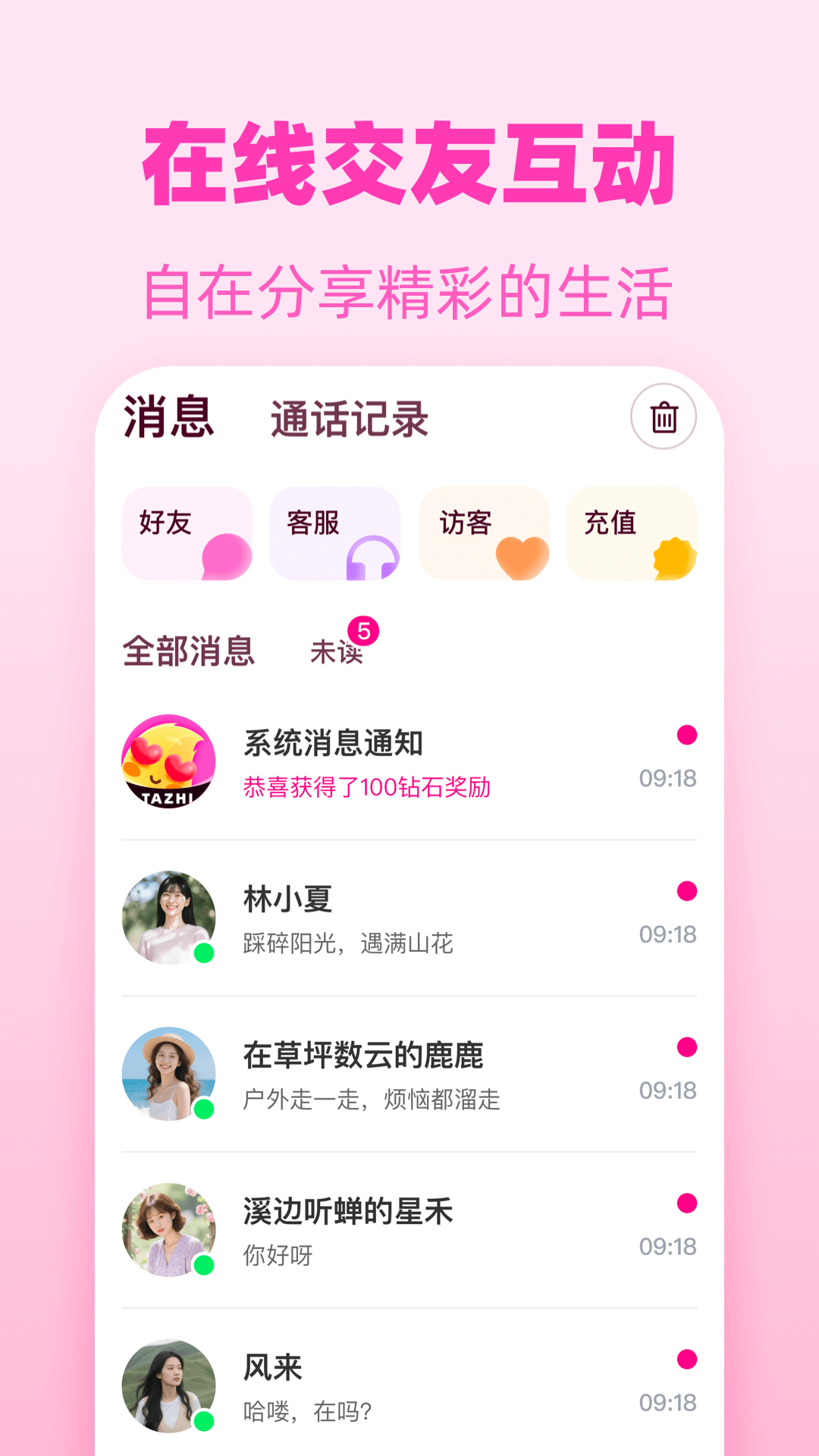This screenshot has width=819, height=1456.
Task: Select the 全部消息 filter
Action: pyautogui.click(x=189, y=650)
